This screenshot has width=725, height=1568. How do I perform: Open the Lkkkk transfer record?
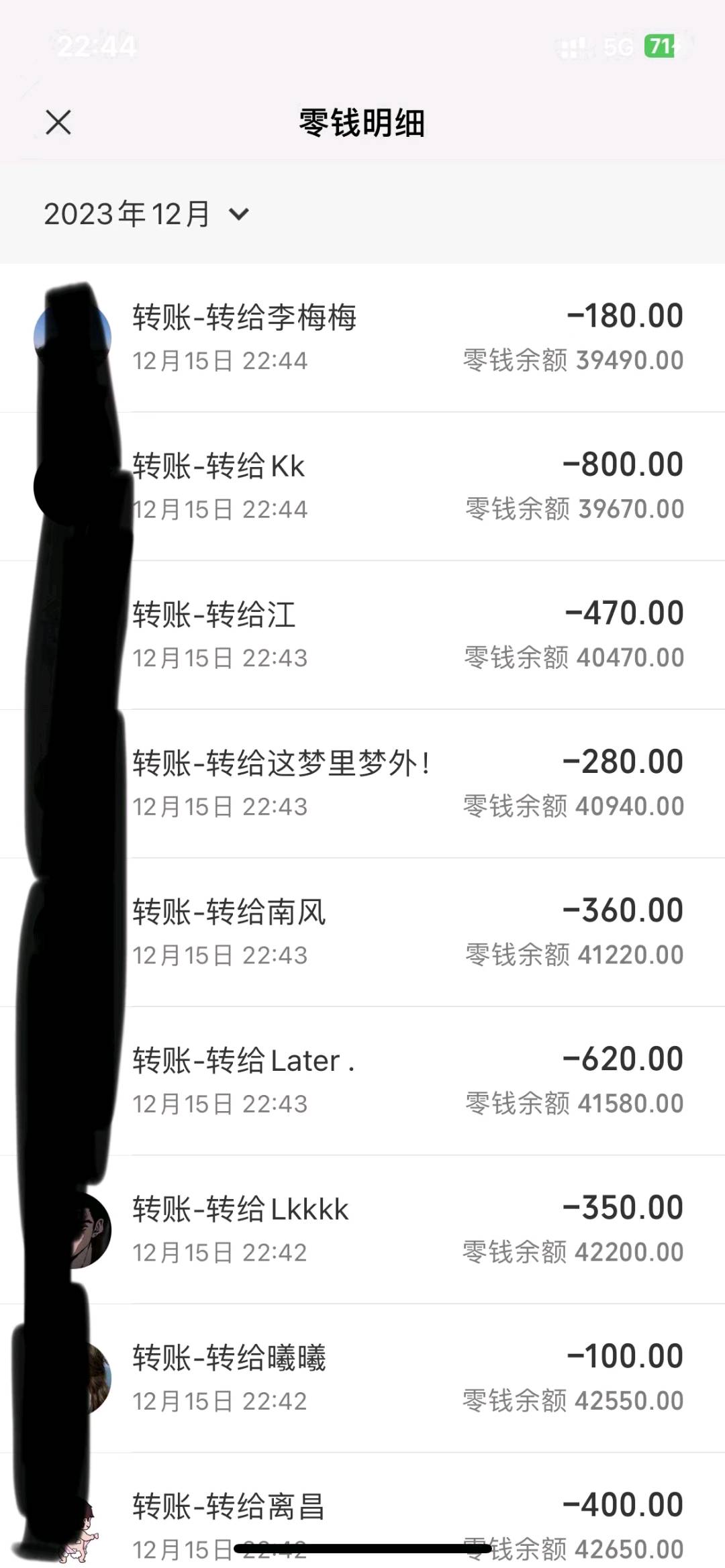click(x=362, y=1230)
